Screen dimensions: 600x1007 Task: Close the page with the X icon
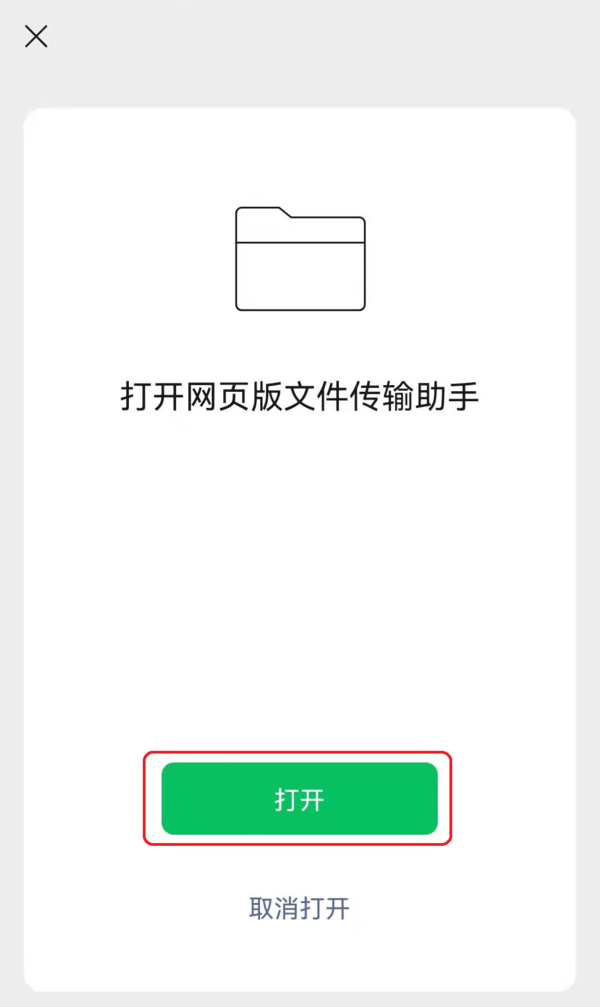[36, 37]
